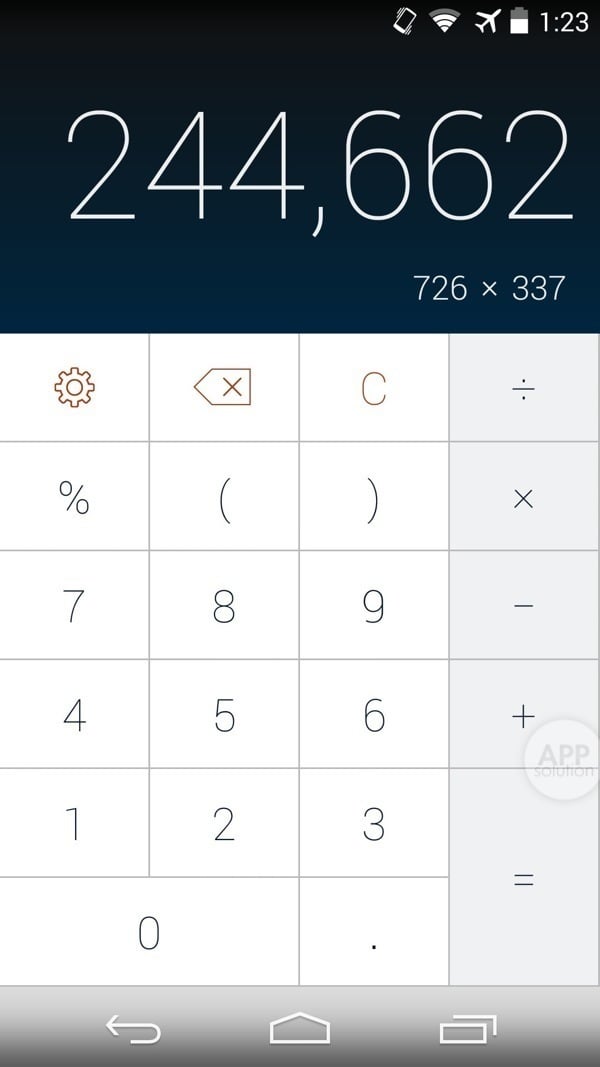
Task: Add a decimal point
Action: tap(374, 933)
